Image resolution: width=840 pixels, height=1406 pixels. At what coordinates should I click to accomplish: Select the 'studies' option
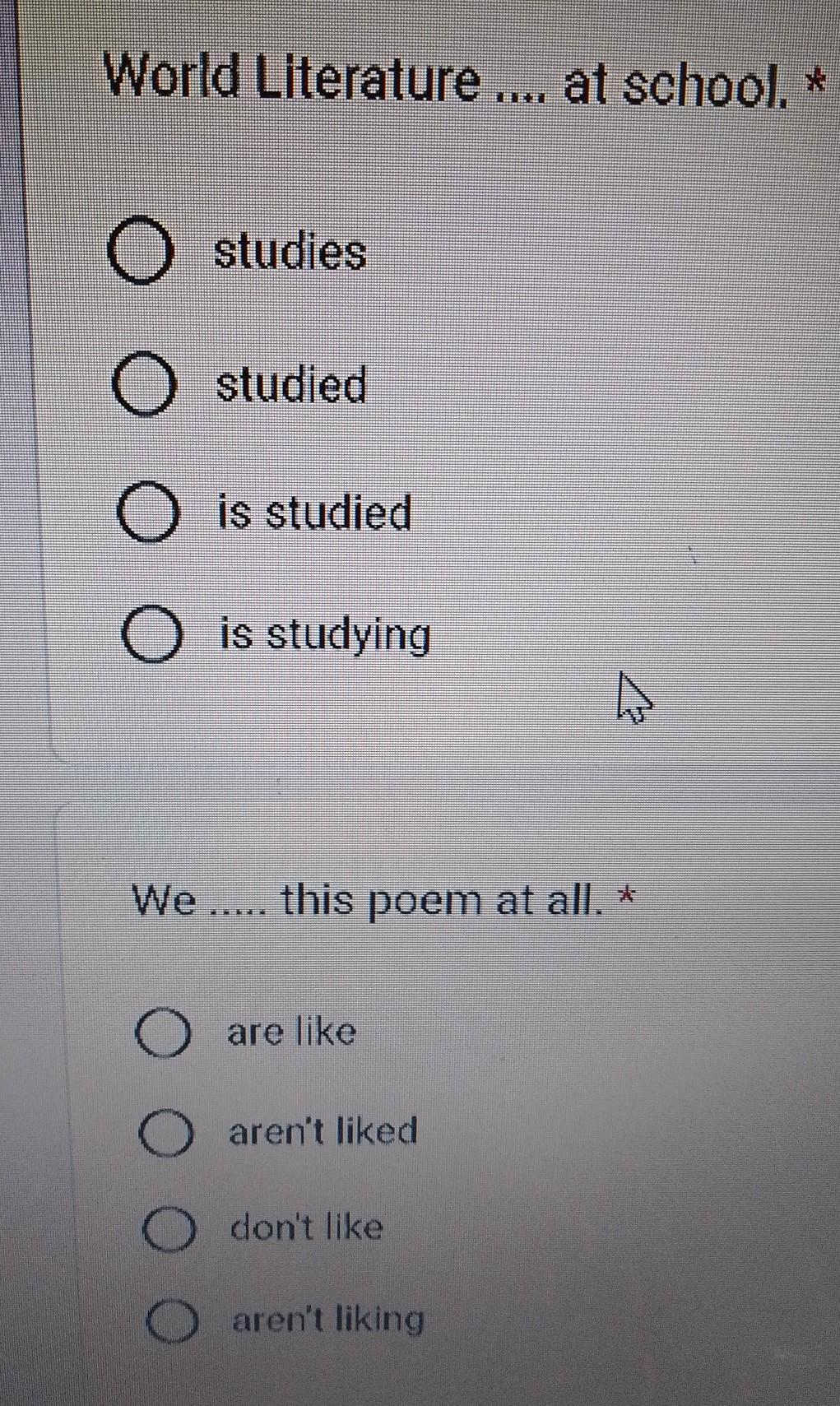(142, 251)
